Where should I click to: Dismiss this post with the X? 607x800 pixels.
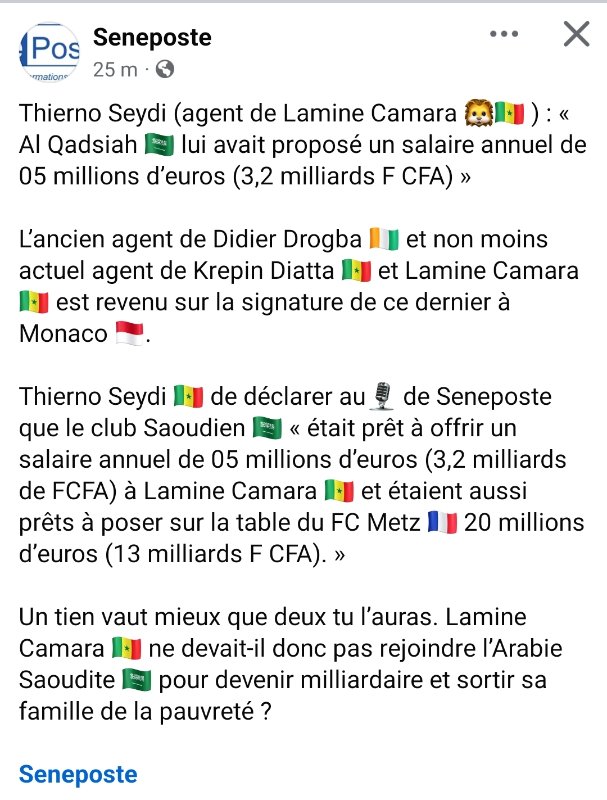(x=577, y=35)
